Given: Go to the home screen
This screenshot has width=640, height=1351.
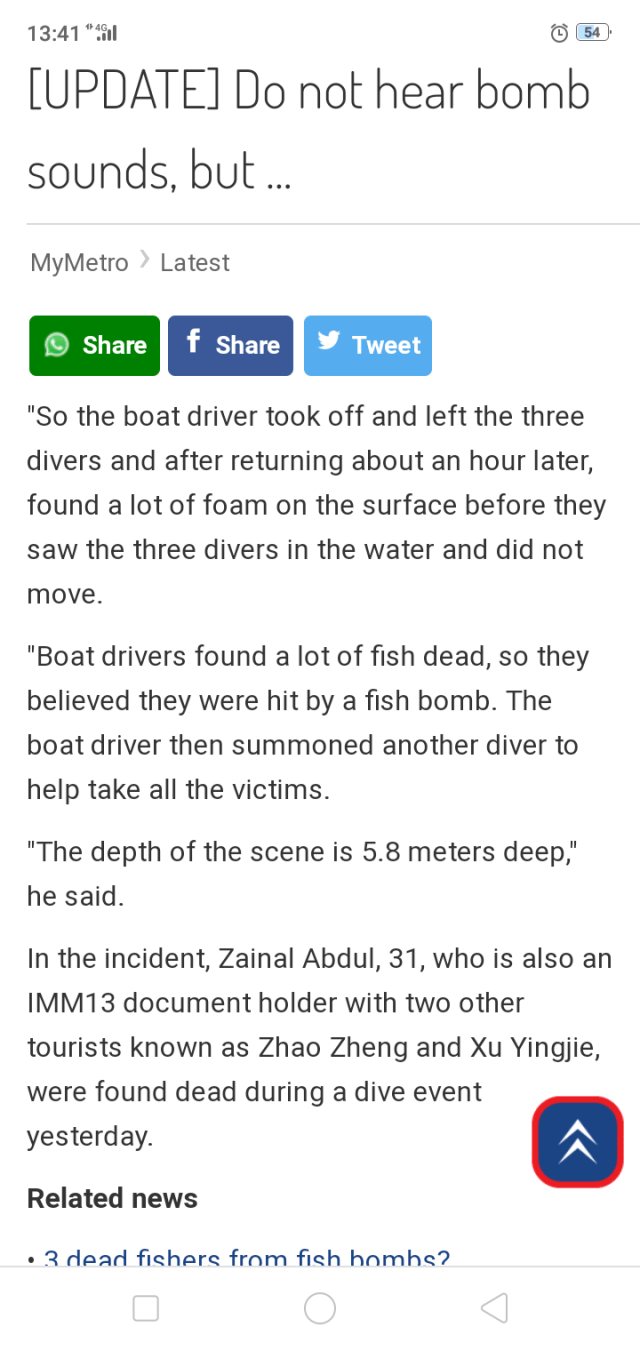Looking at the screenshot, I should [x=320, y=1308].
